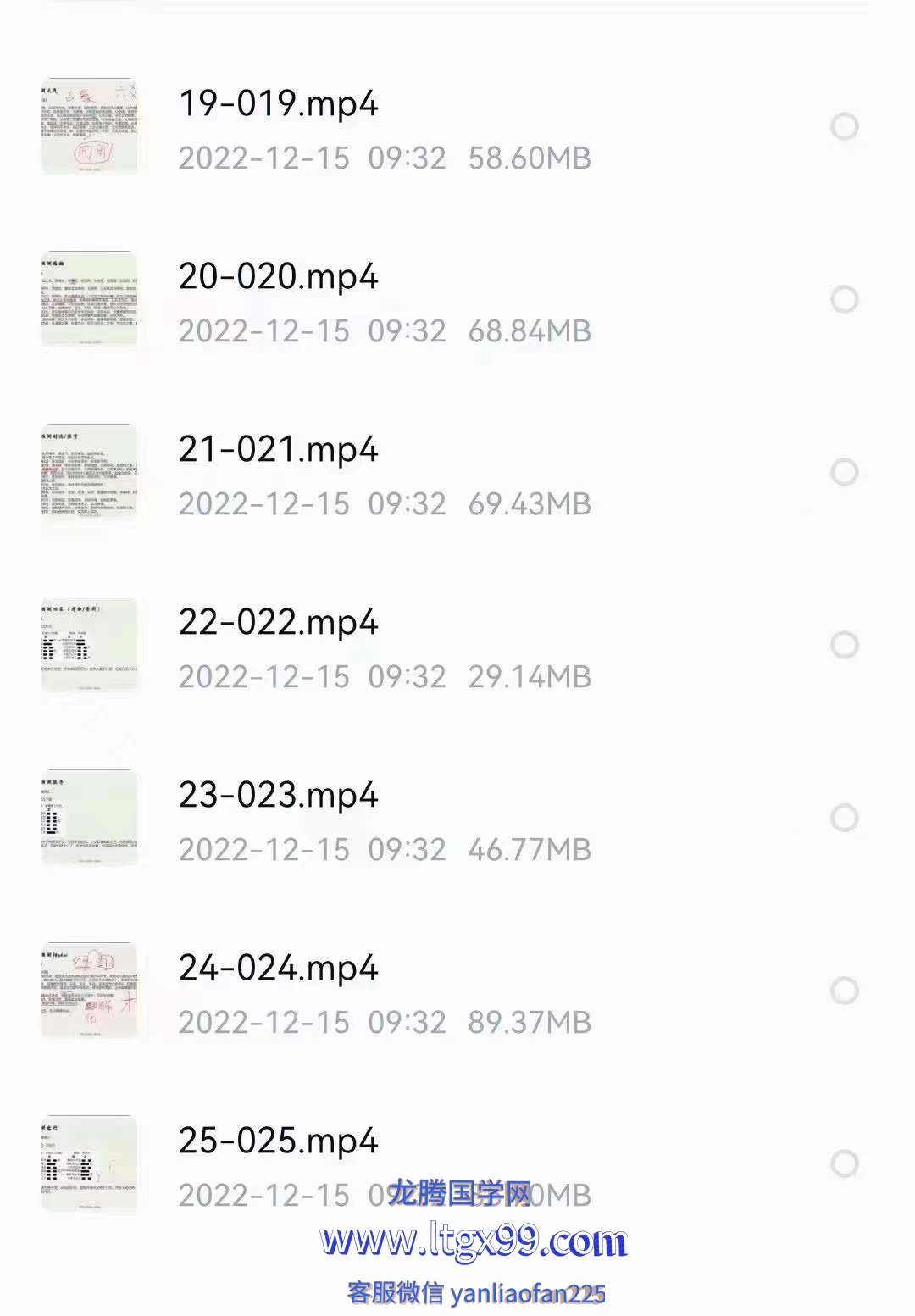Open the file 21-021.mp4
This screenshot has width=915, height=1316.
coord(278,450)
